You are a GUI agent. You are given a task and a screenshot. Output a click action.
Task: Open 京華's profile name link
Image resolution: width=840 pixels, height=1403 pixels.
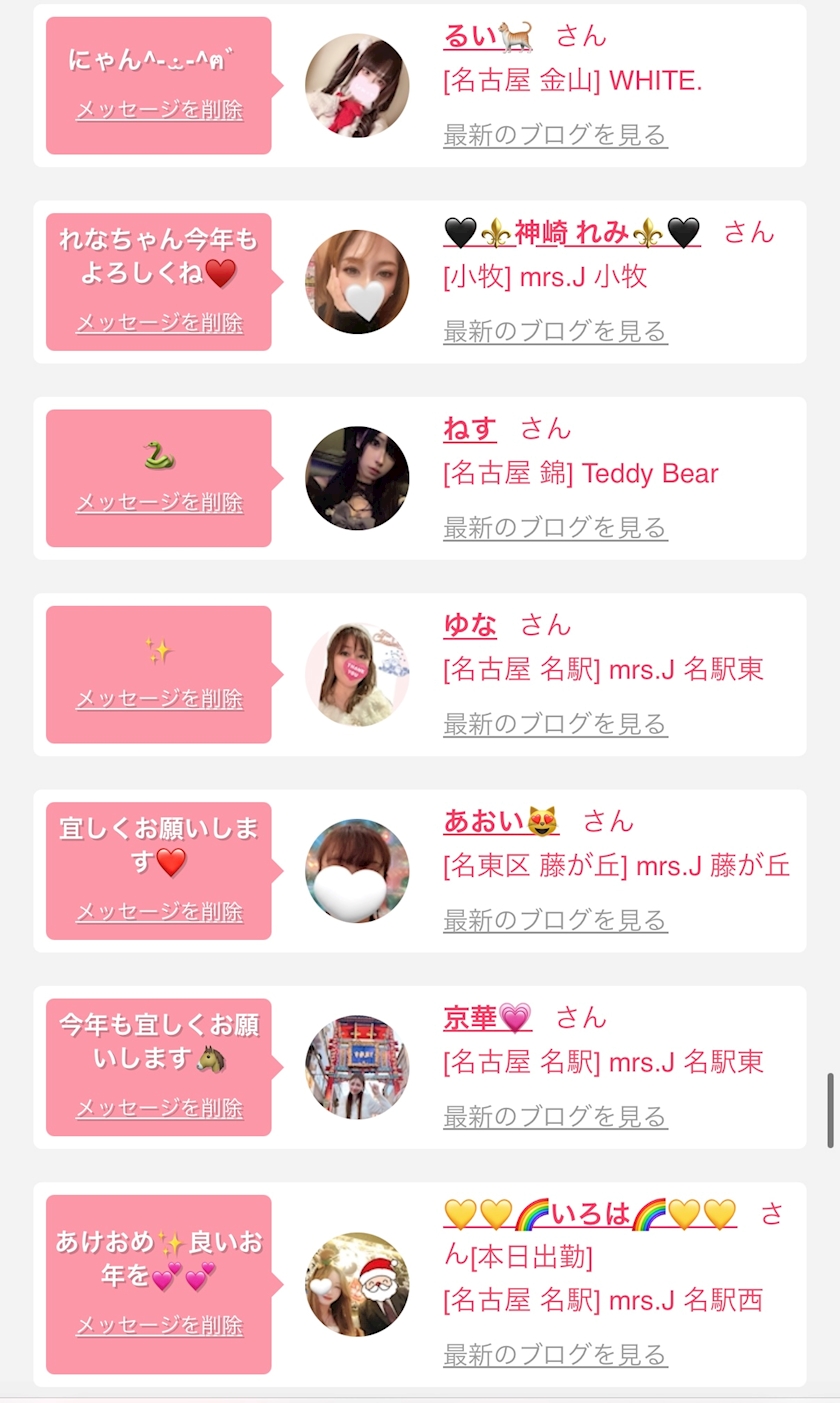coord(488,1017)
